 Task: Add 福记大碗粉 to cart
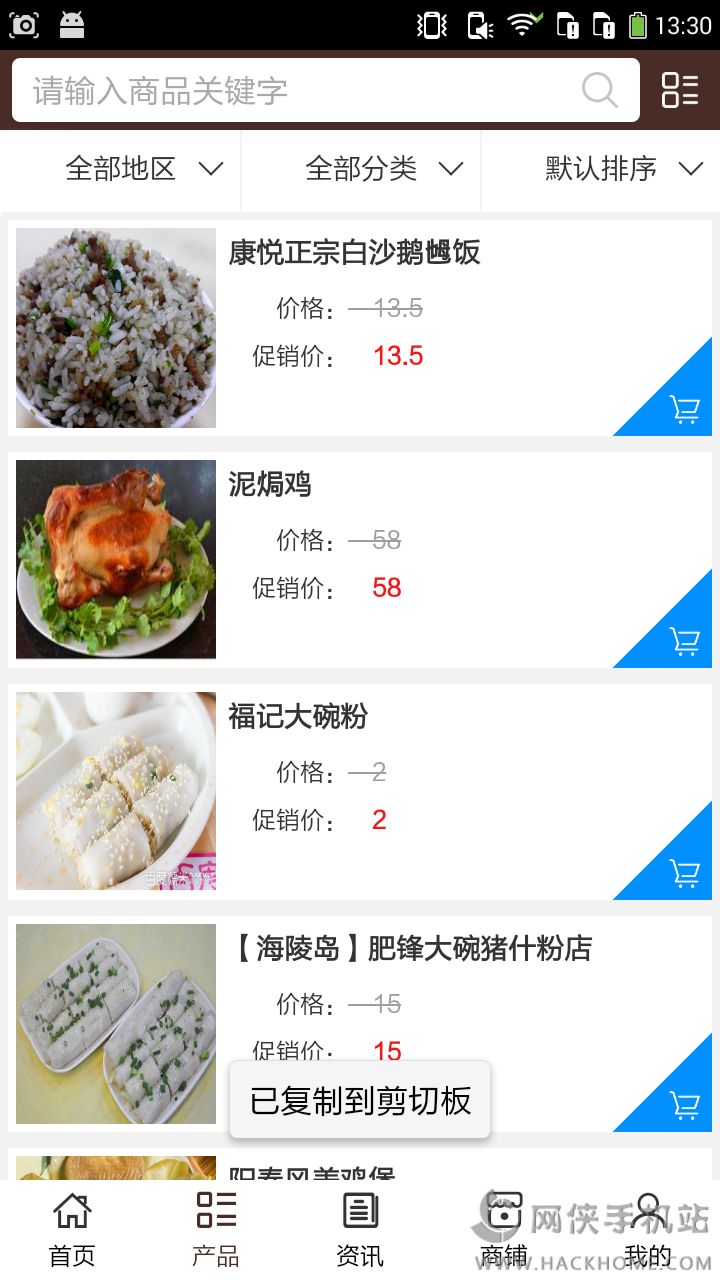(x=684, y=873)
